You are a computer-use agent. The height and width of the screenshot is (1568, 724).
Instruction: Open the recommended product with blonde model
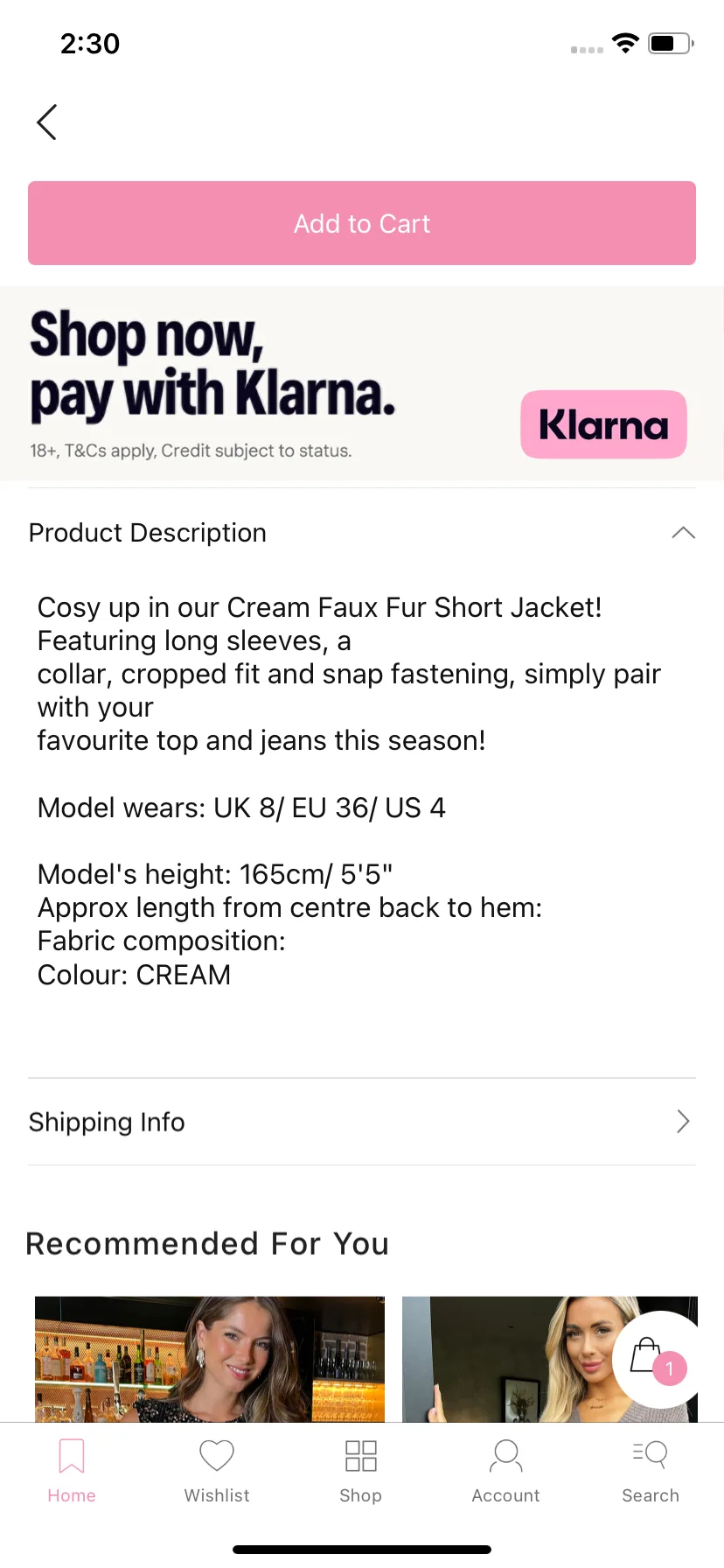pyautogui.click(x=507, y=1358)
